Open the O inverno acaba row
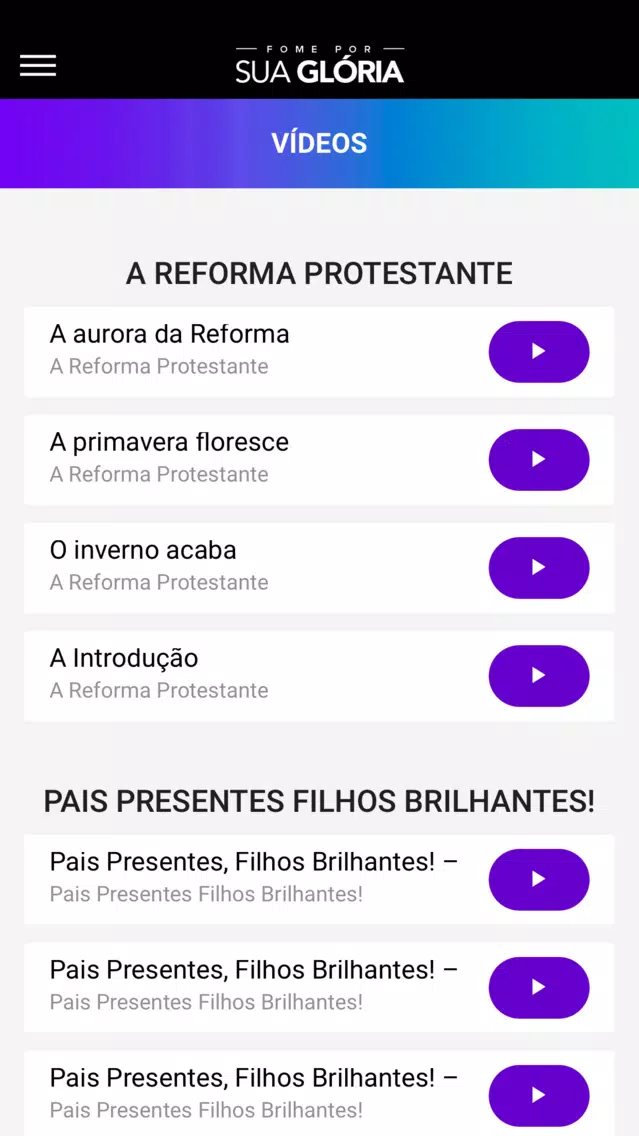The image size is (639, 1136). pyautogui.click(x=319, y=567)
